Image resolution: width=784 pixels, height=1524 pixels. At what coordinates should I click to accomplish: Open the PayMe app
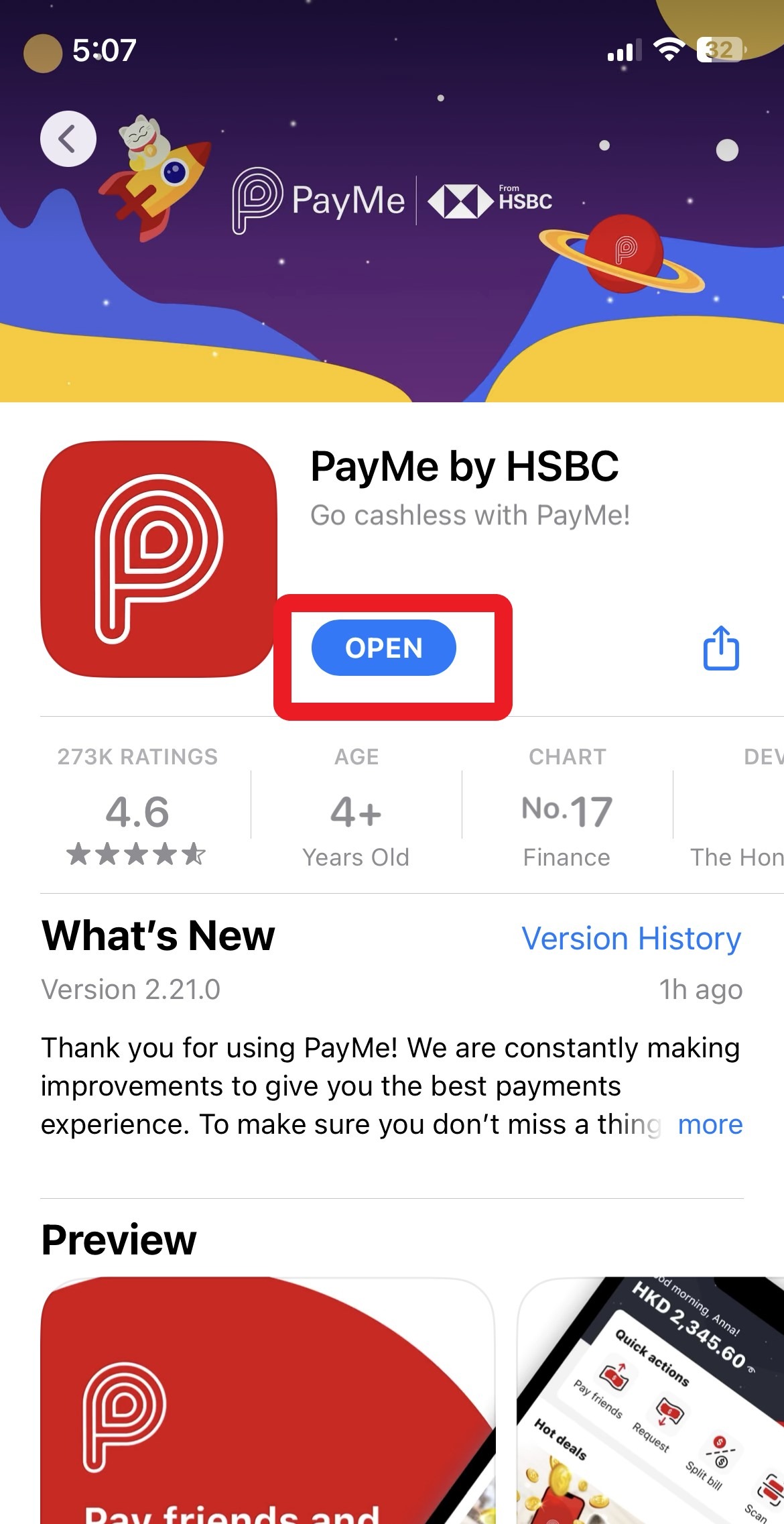point(383,648)
